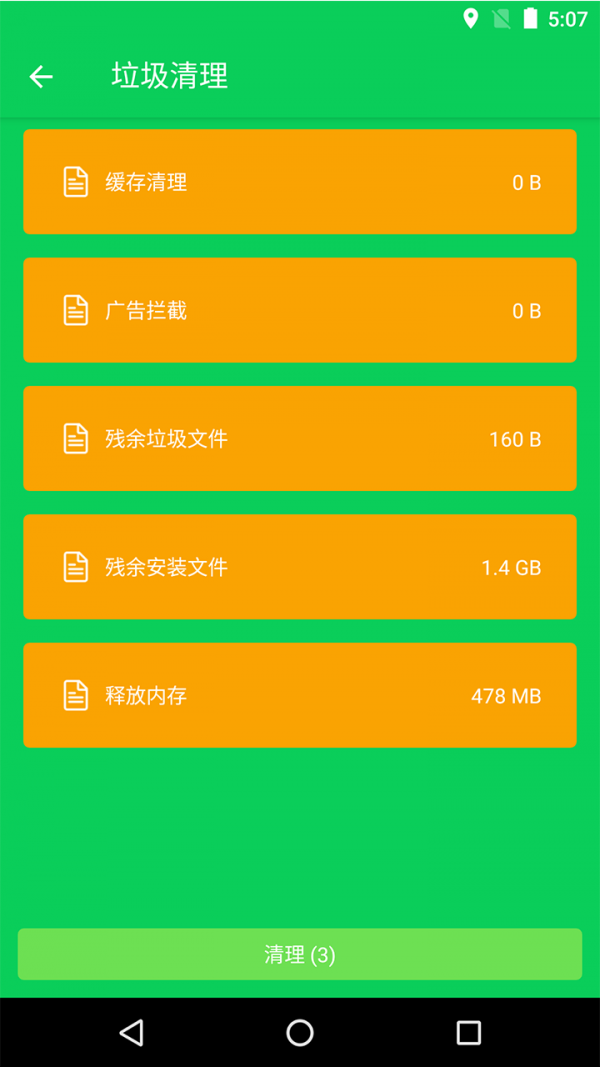Screen dimensions: 600x1067
Task: Select the 残余垃圾文件 card
Action: [x=300, y=438]
